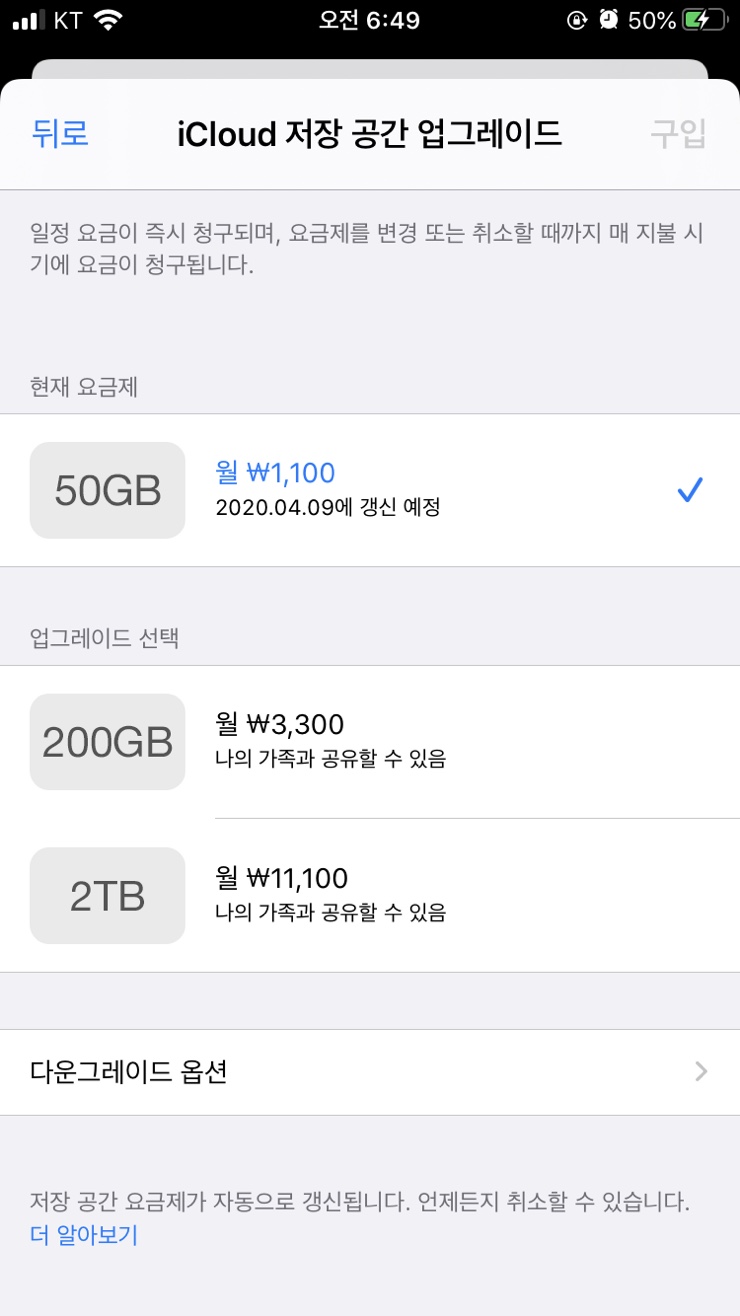Image resolution: width=740 pixels, height=1316 pixels.
Task: Select the 2TB upgrade plan
Action: pos(400,895)
